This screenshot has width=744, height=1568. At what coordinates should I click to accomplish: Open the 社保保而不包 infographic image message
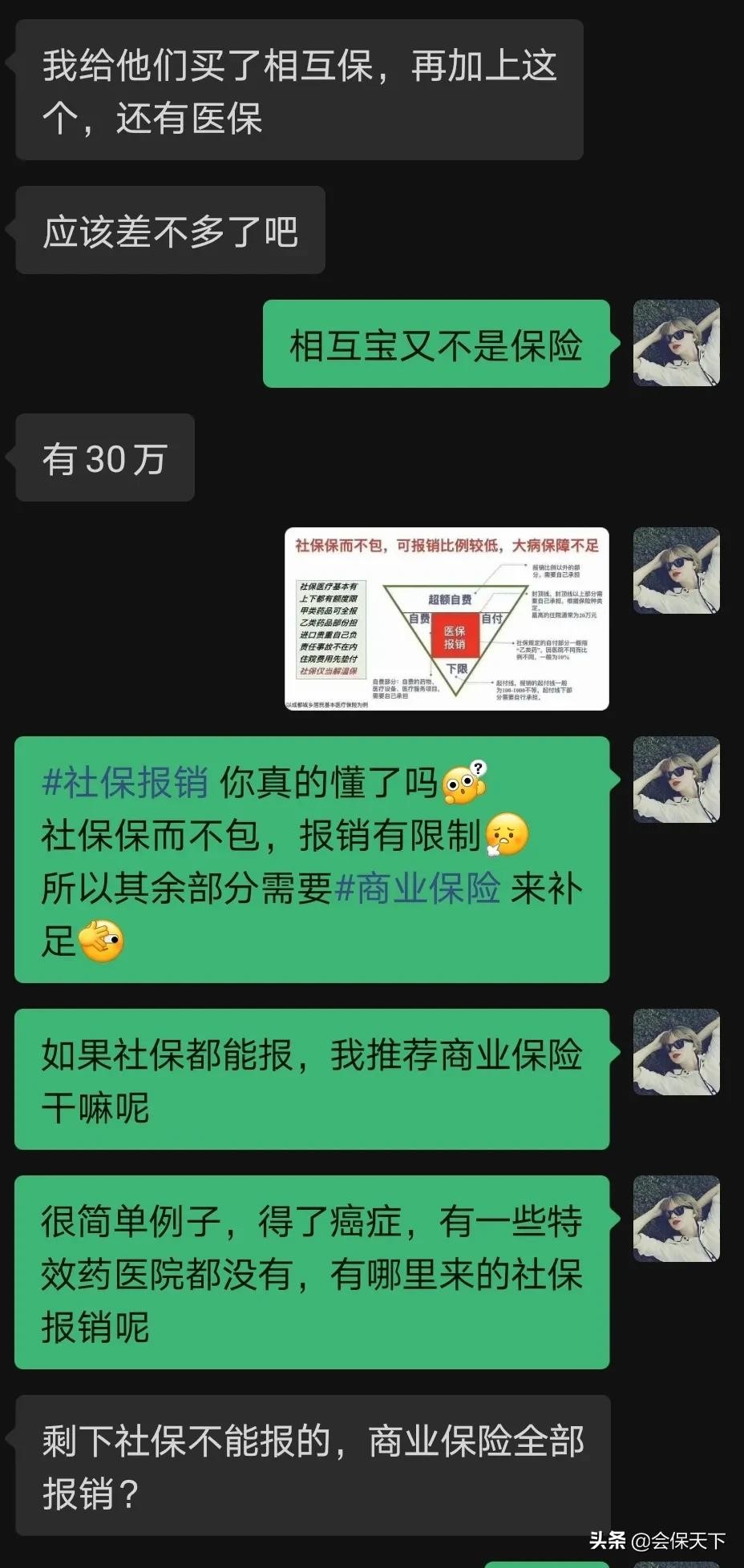(447, 619)
